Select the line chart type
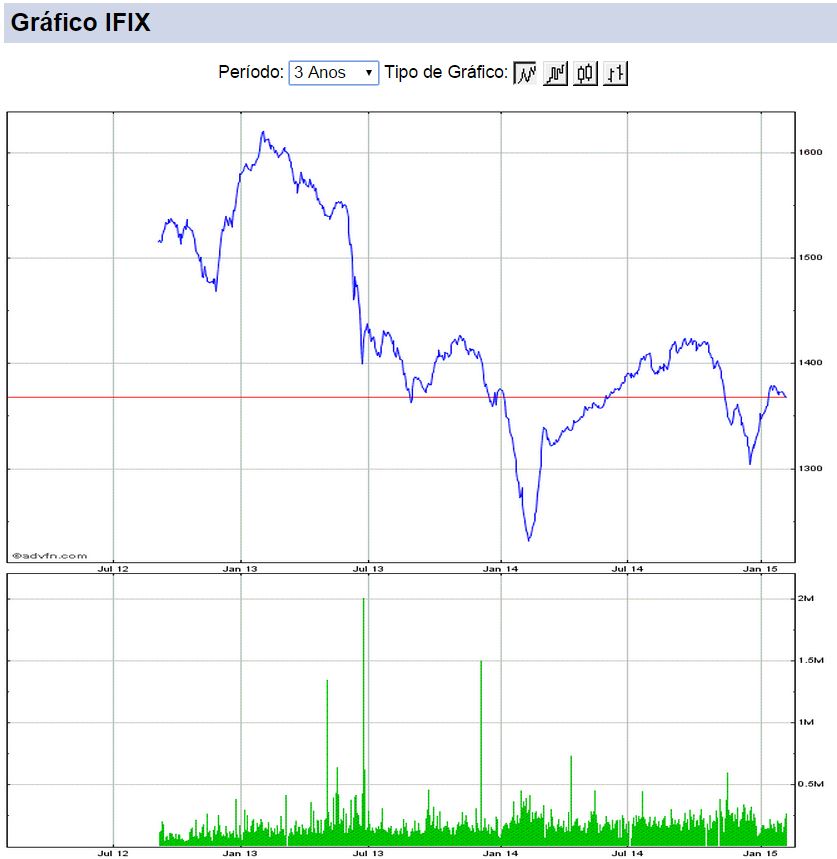This screenshot has height=859, width=837. tap(525, 73)
